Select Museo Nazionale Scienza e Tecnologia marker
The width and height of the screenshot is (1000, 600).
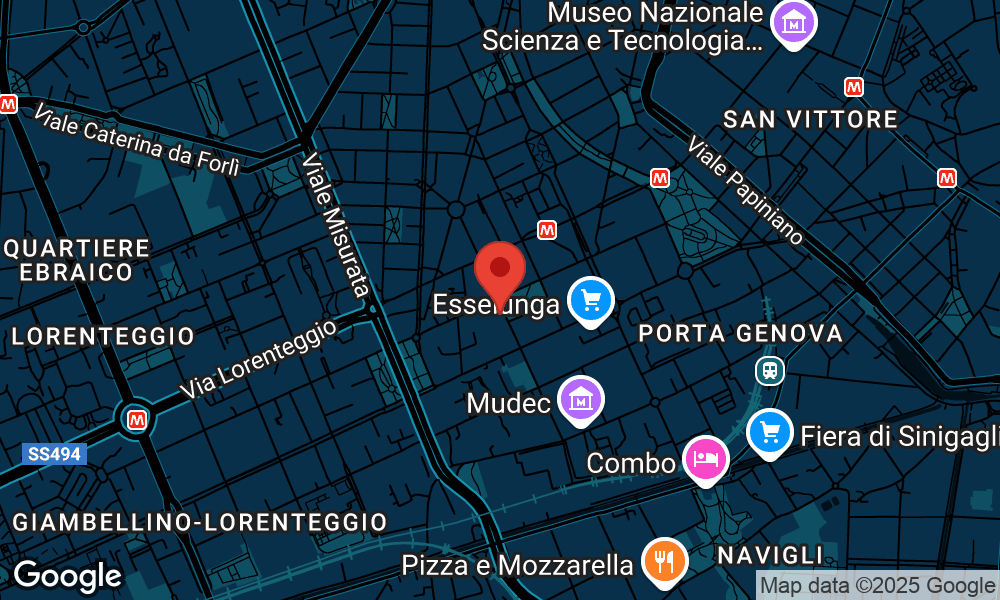click(x=794, y=23)
